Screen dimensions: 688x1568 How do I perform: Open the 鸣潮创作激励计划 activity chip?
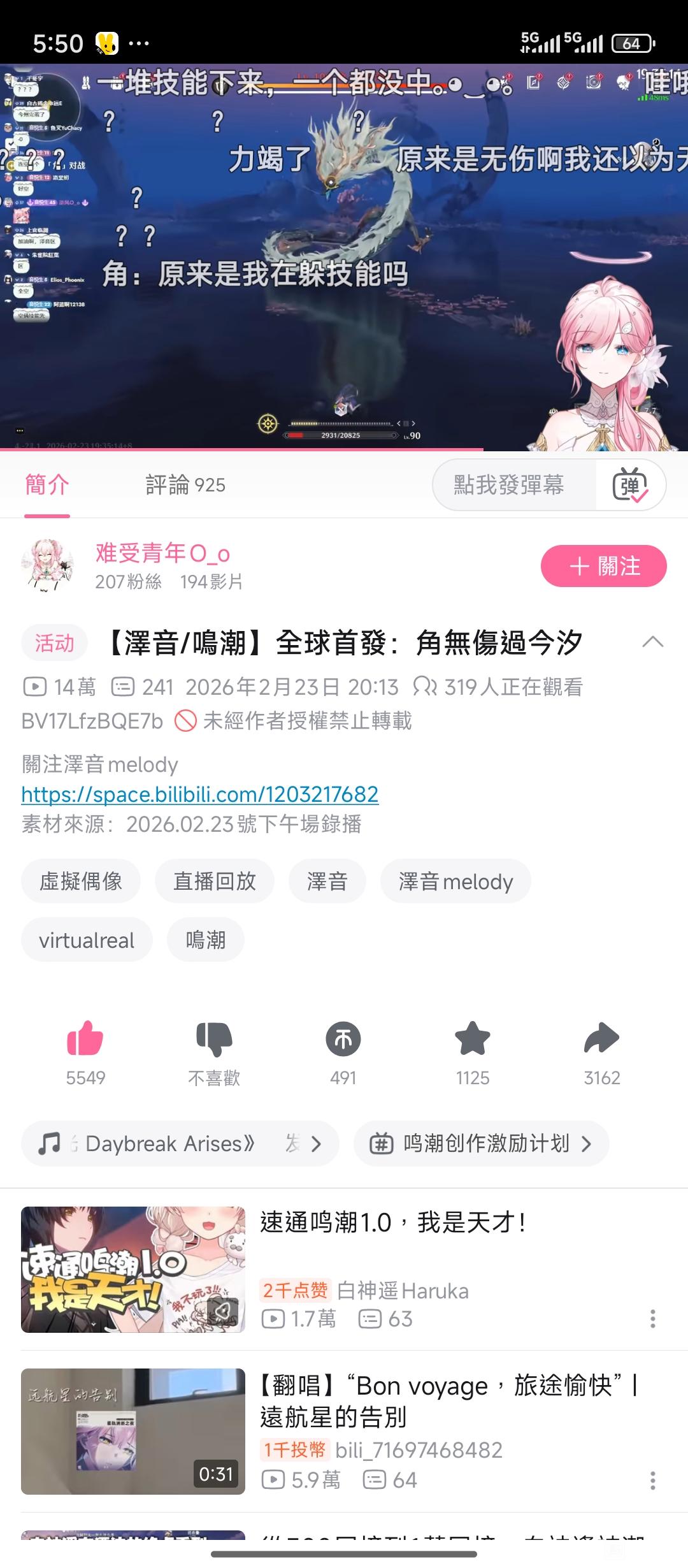pyautogui.click(x=481, y=1144)
